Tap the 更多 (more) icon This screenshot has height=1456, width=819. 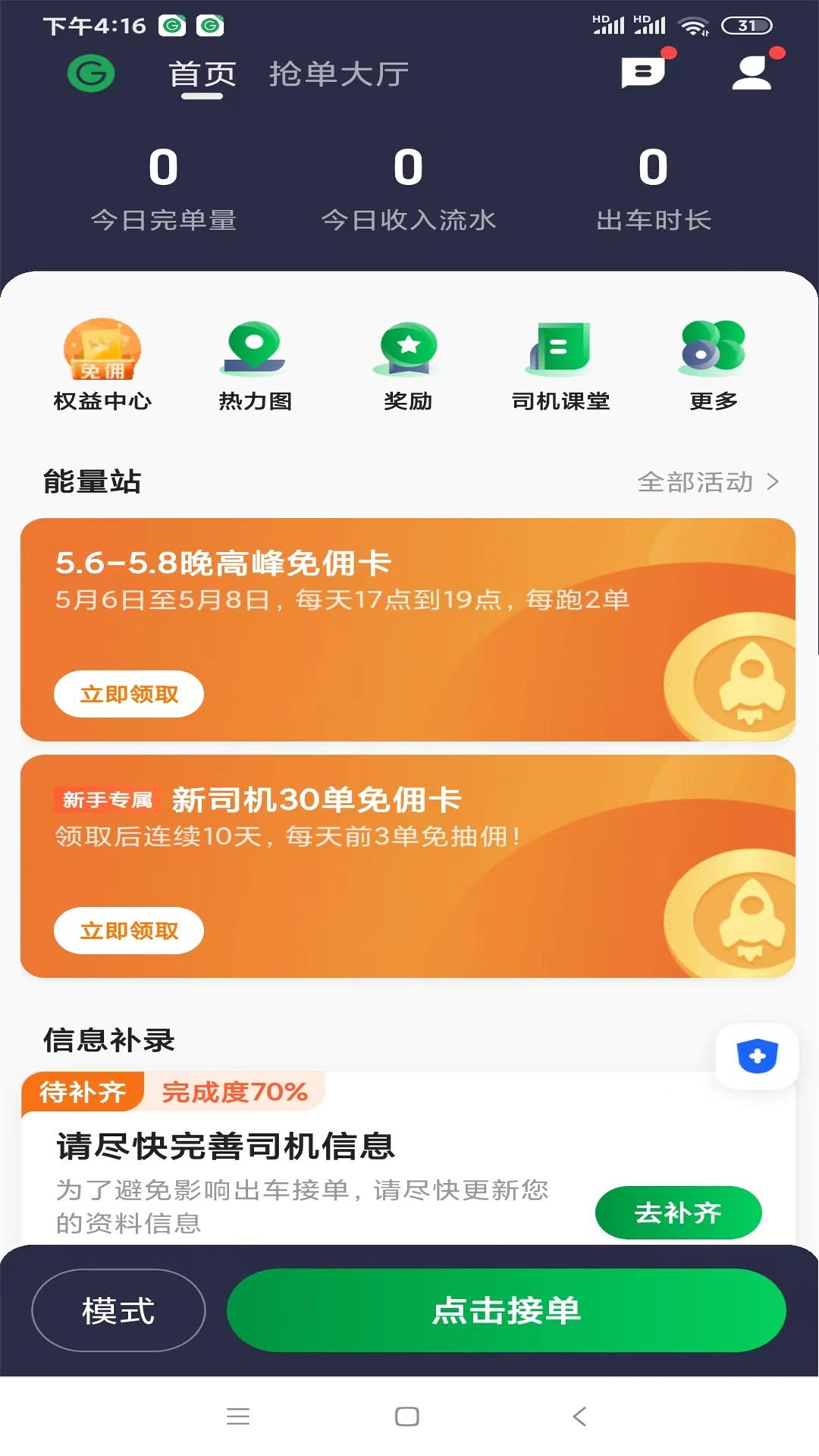(x=713, y=364)
